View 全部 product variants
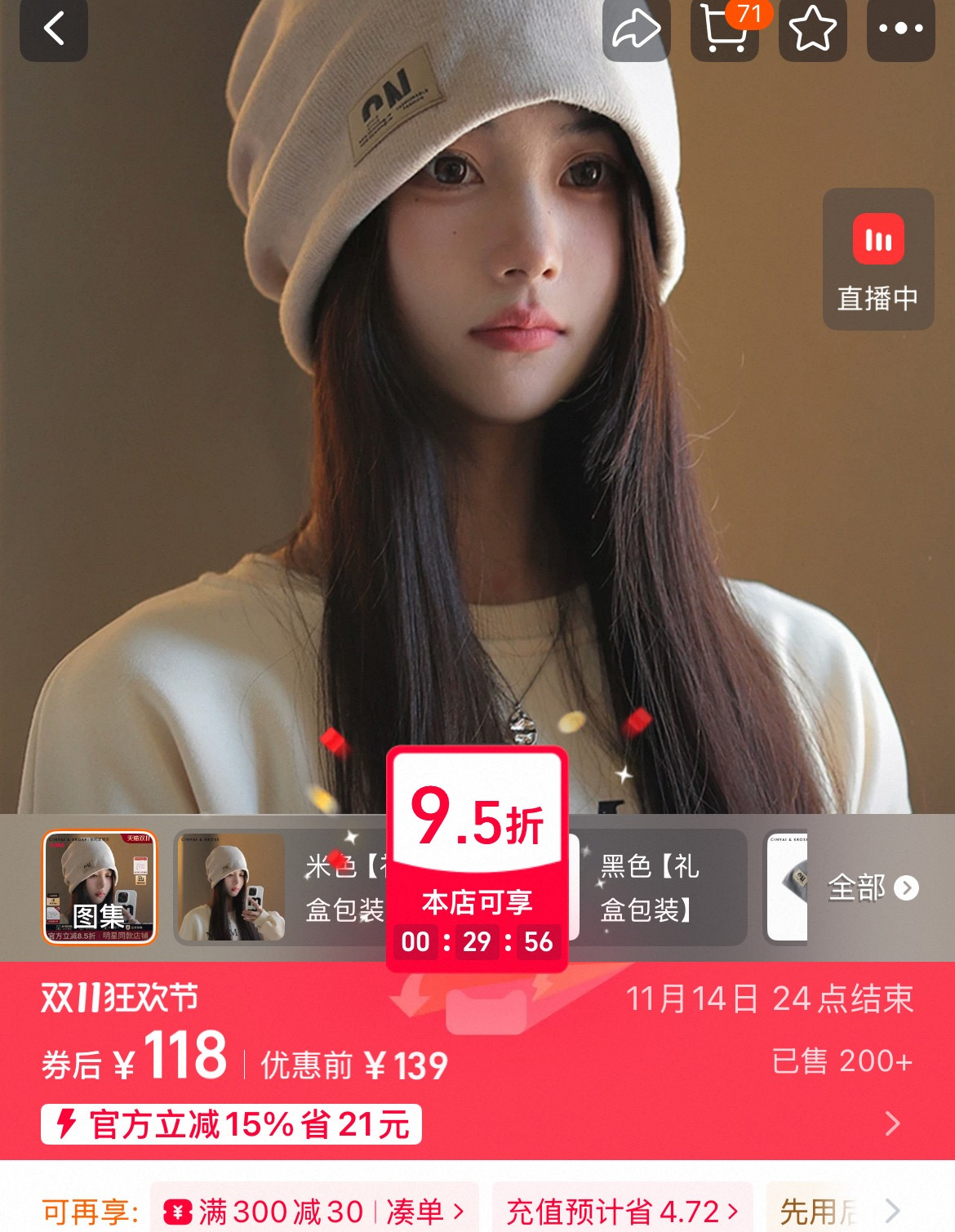The image size is (955, 1232). (x=872, y=887)
